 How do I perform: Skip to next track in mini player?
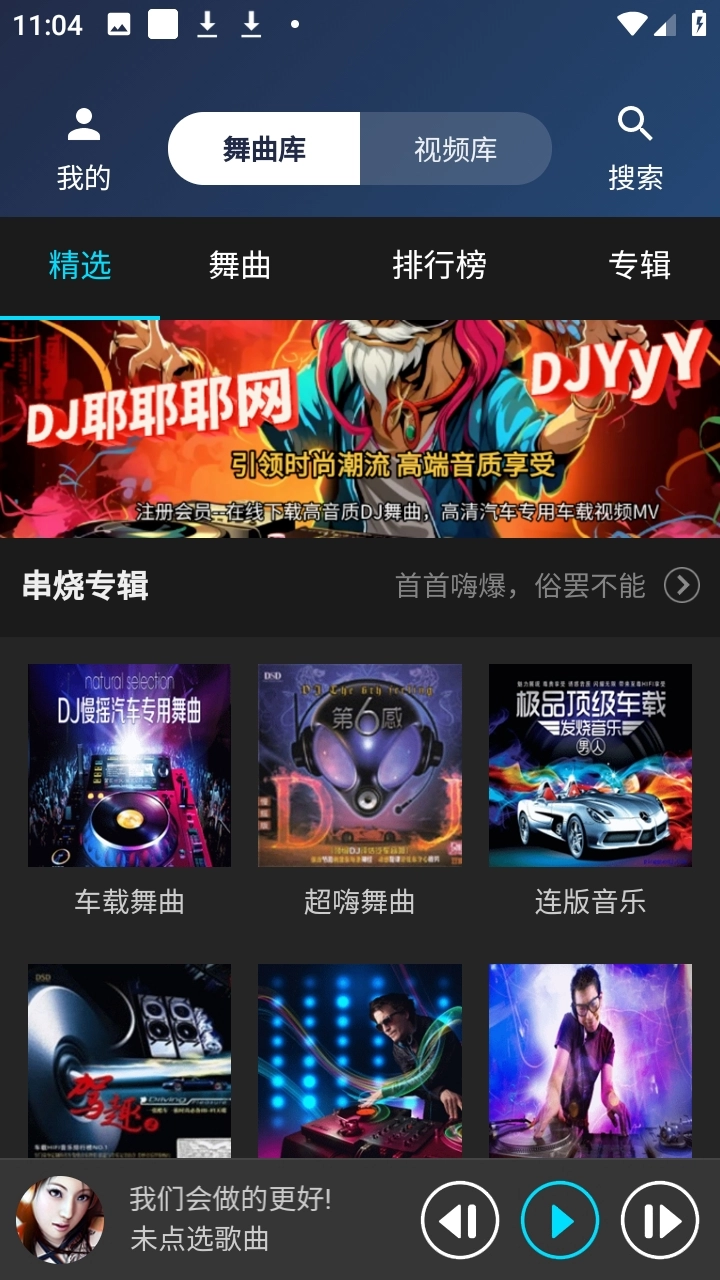pos(660,1220)
